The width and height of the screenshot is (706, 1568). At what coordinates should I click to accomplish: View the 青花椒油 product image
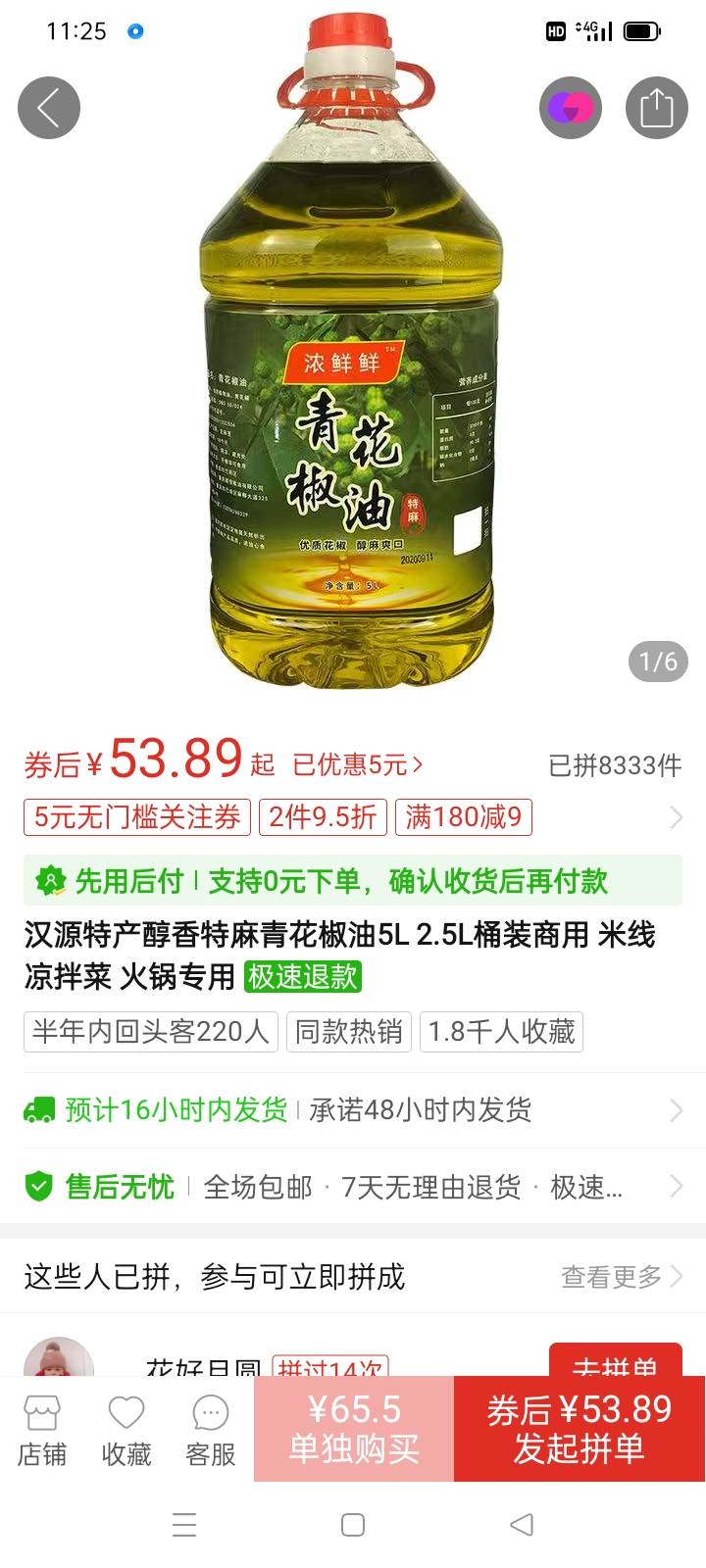click(x=353, y=392)
